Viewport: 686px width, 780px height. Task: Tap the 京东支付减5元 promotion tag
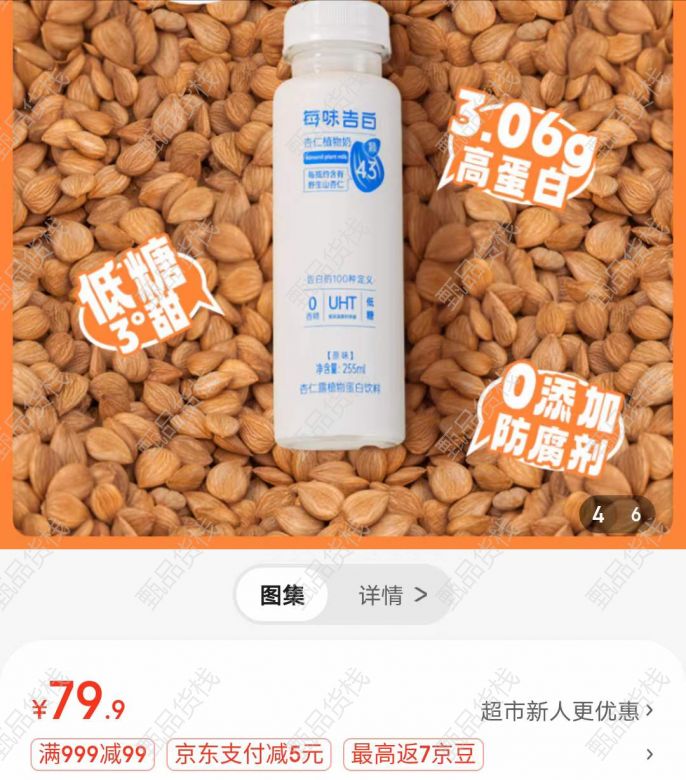251,754
